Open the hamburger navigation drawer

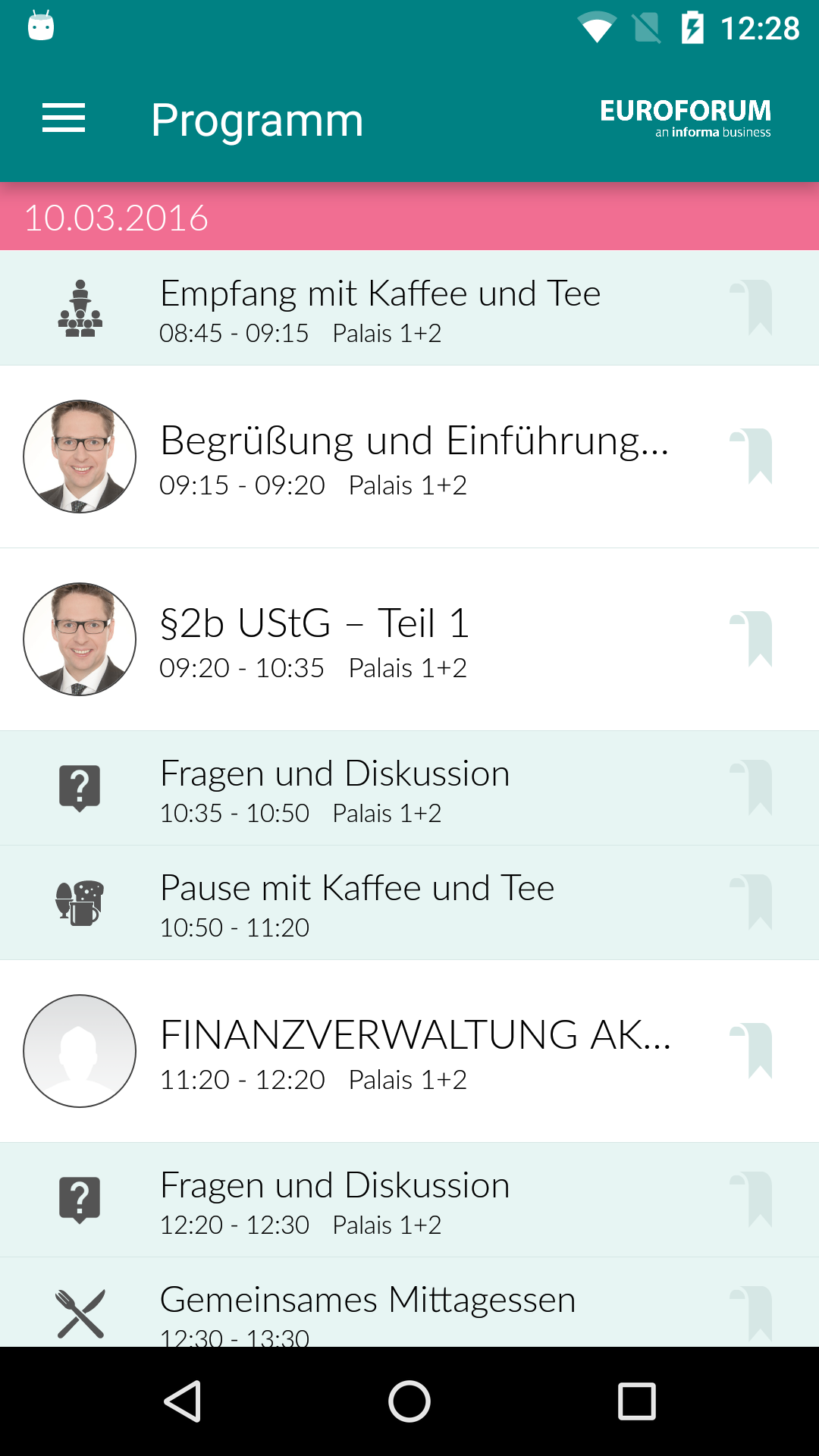click(64, 119)
